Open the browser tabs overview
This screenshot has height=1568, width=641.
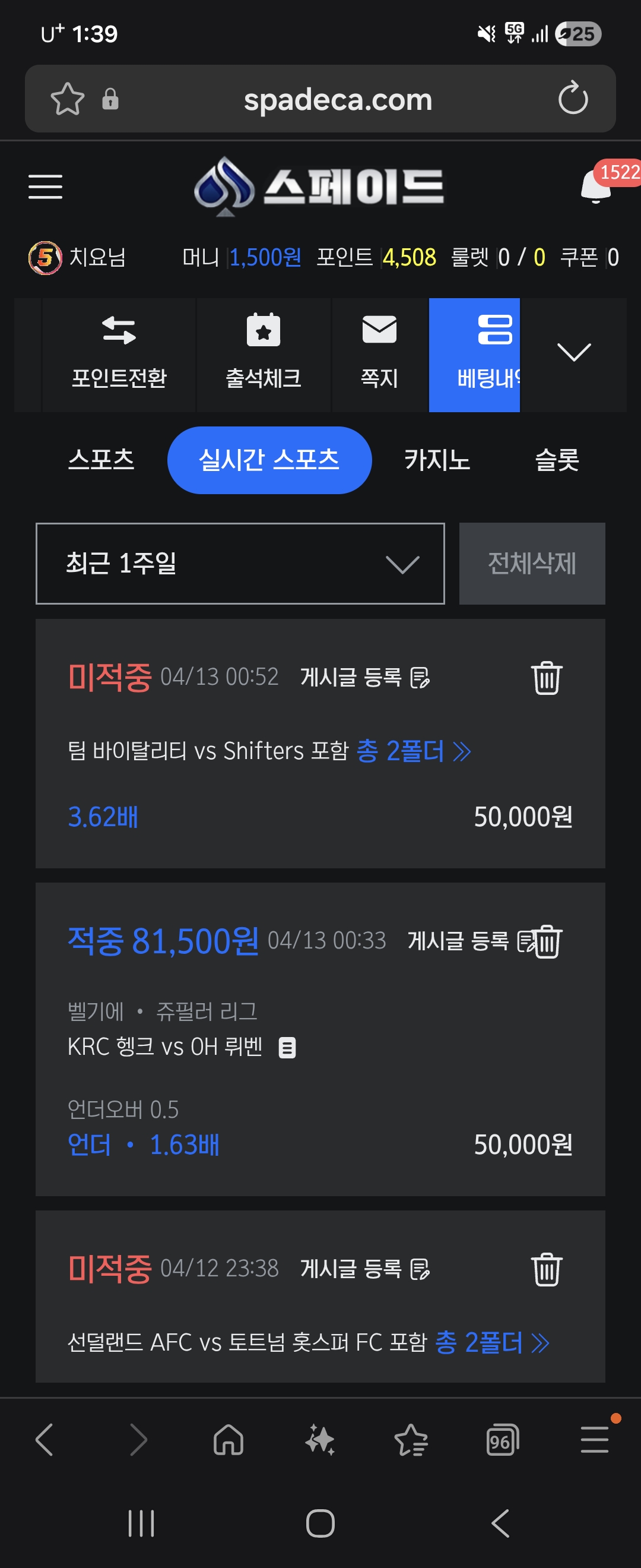point(502,1441)
